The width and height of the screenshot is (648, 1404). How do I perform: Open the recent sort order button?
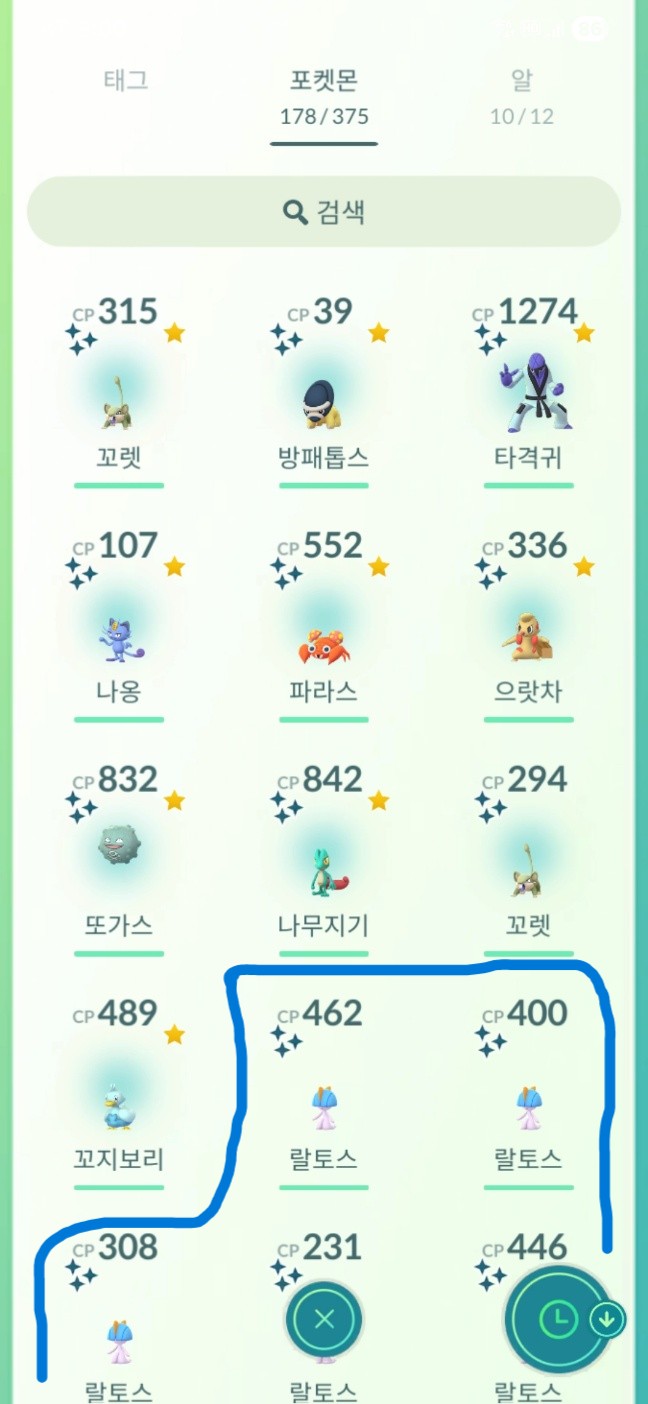click(x=558, y=1320)
